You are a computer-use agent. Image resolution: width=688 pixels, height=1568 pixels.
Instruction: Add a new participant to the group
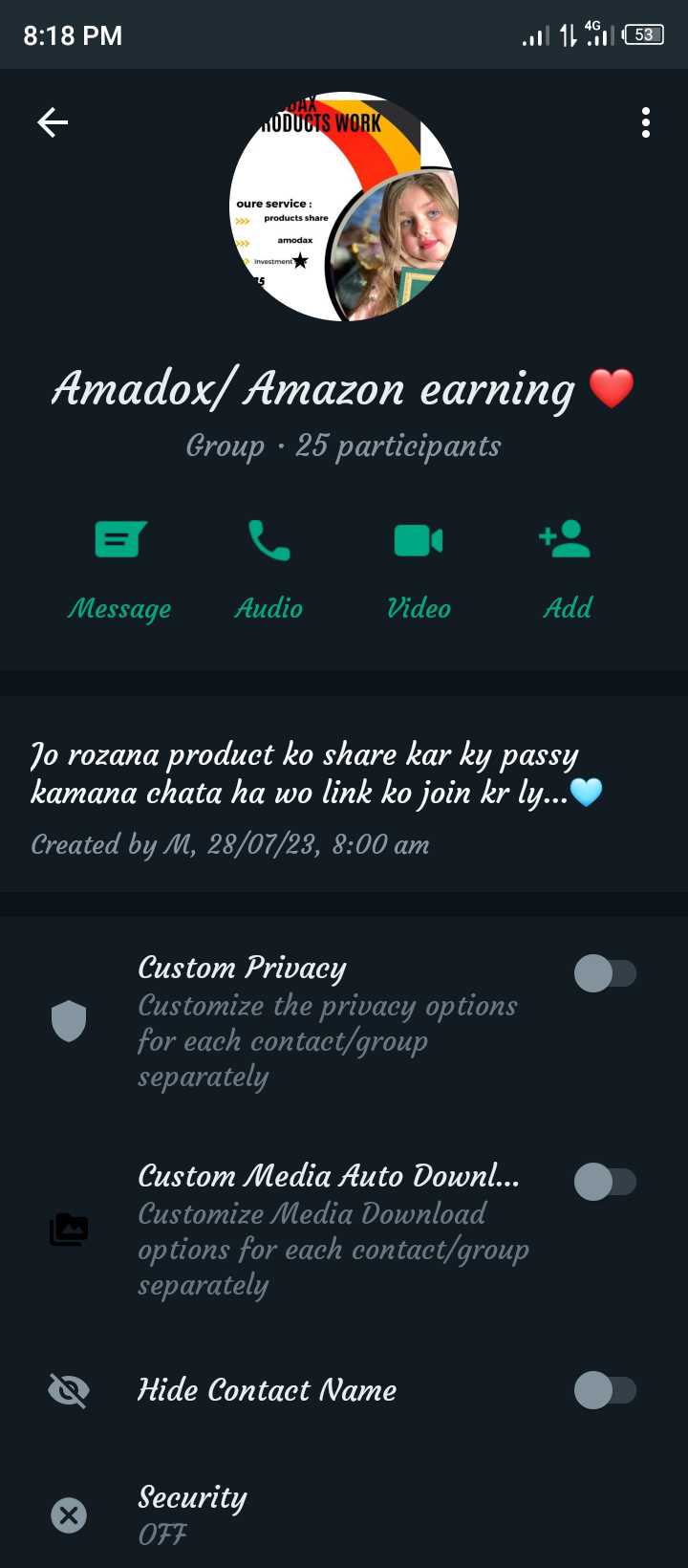(568, 571)
